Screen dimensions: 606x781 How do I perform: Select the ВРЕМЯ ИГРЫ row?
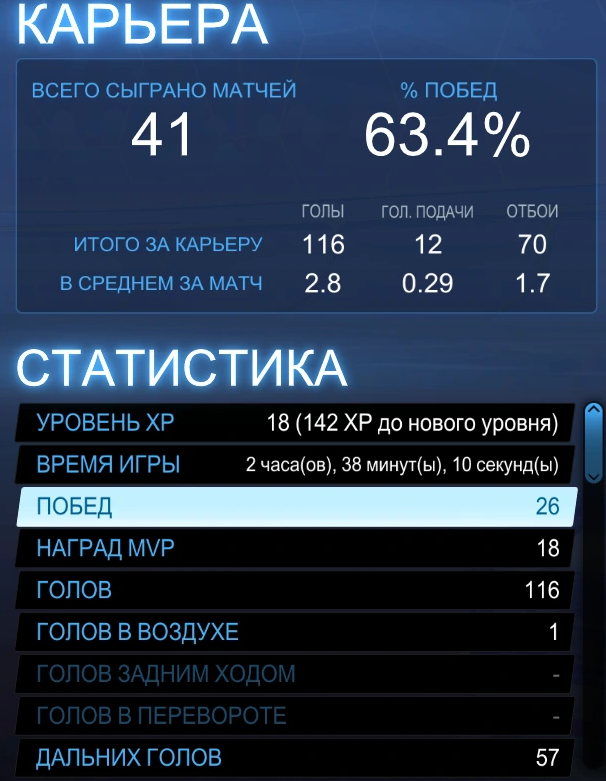click(x=295, y=465)
